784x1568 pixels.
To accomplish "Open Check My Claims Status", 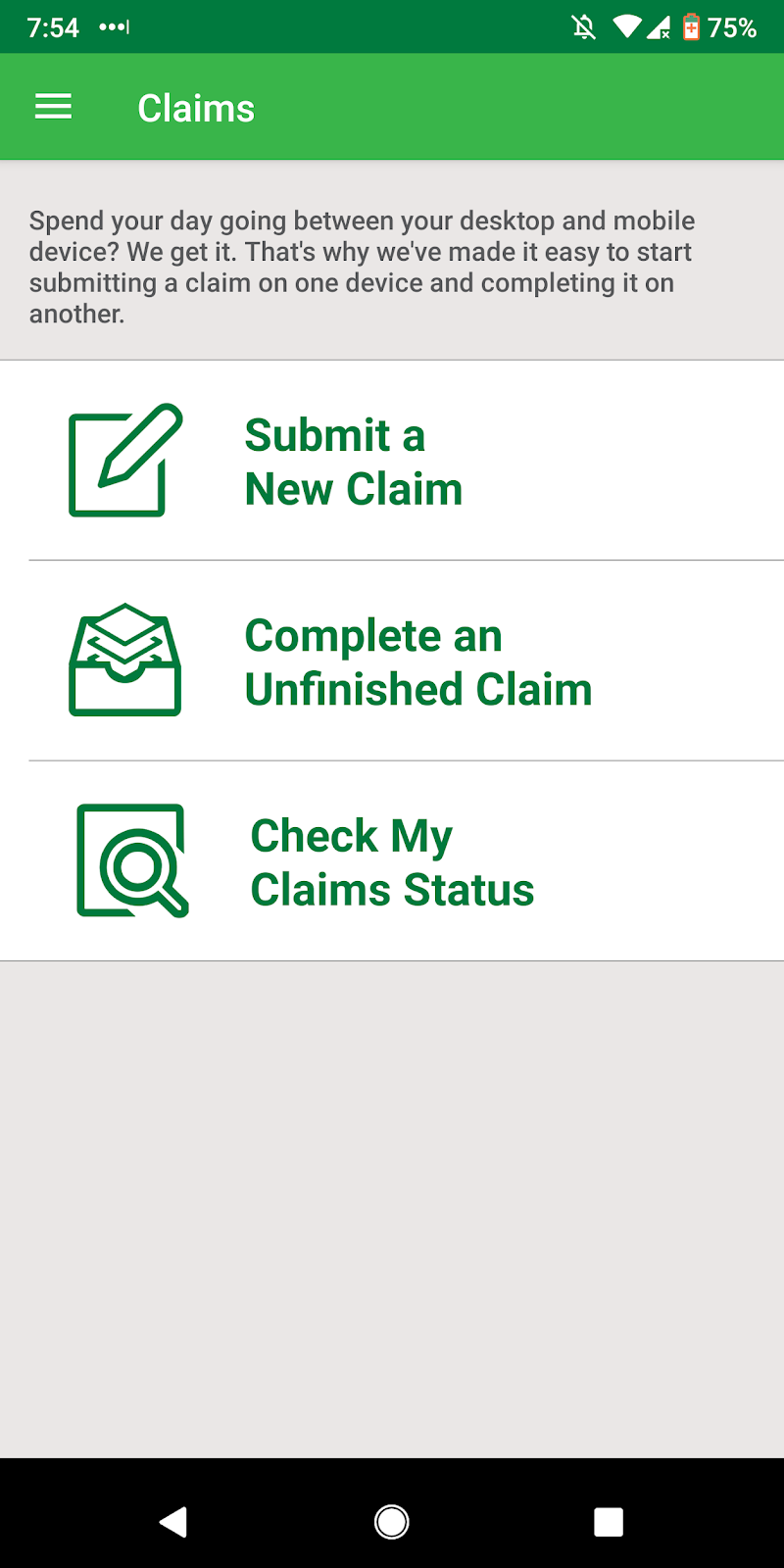I will (392, 860).
